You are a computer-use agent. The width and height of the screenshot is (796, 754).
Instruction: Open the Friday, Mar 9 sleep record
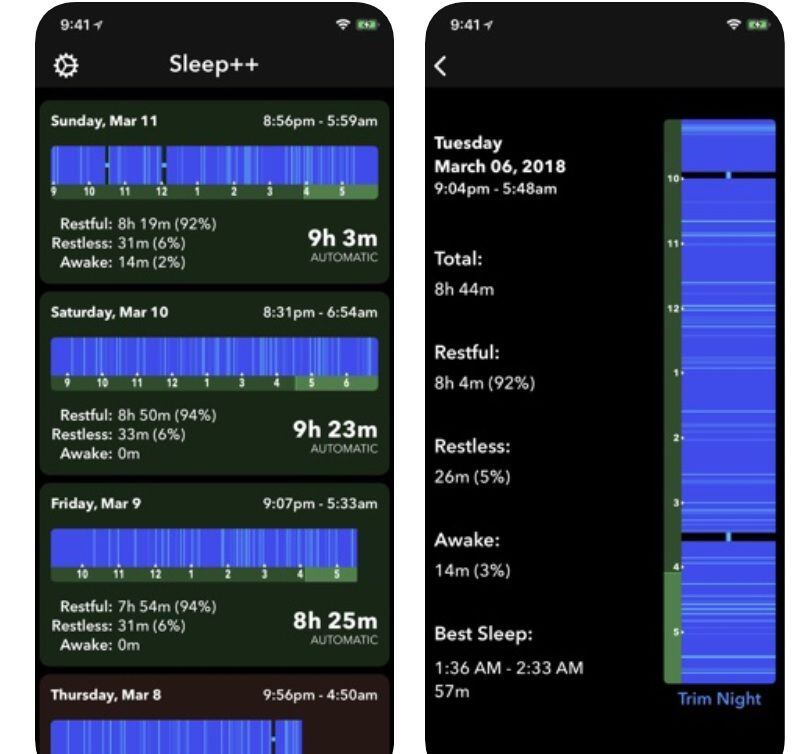pyautogui.click(x=214, y=575)
